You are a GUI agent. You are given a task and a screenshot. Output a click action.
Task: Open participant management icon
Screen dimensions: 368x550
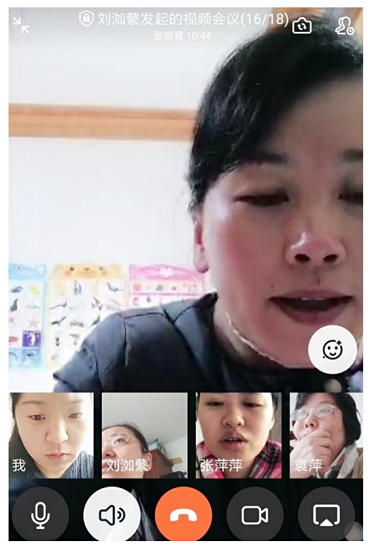tap(344, 26)
